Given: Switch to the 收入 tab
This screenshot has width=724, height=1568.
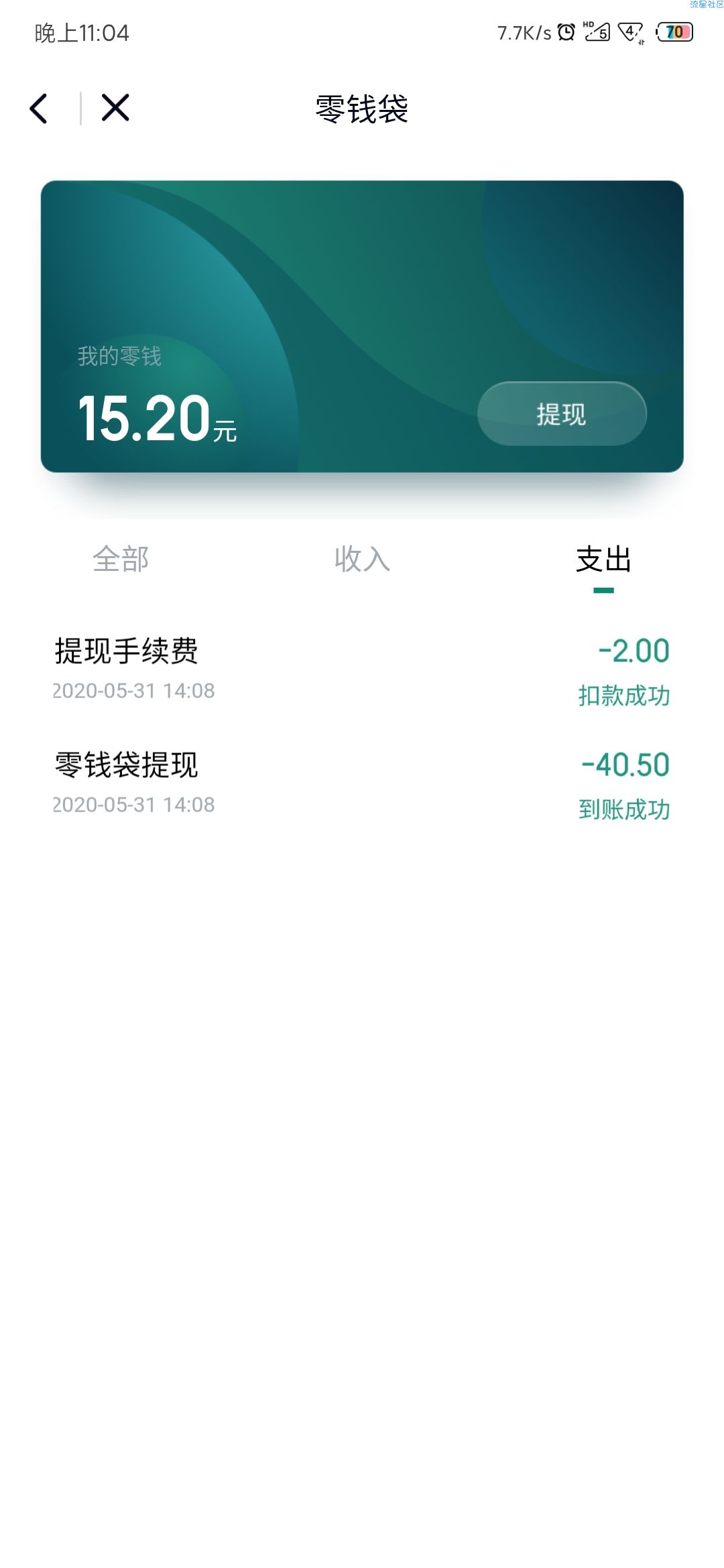Looking at the screenshot, I should coord(362,559).
